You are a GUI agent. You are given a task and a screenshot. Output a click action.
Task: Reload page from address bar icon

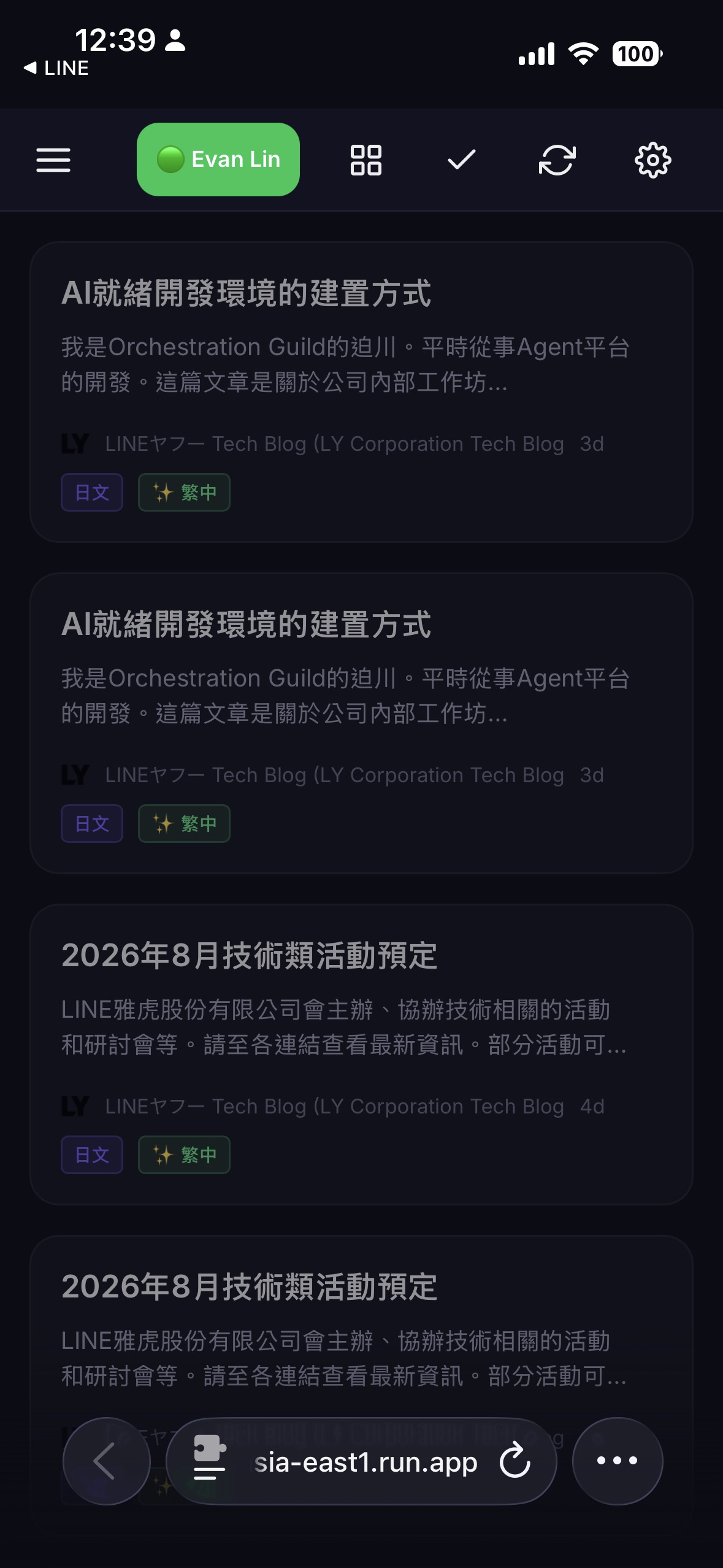click(515, 1461)
